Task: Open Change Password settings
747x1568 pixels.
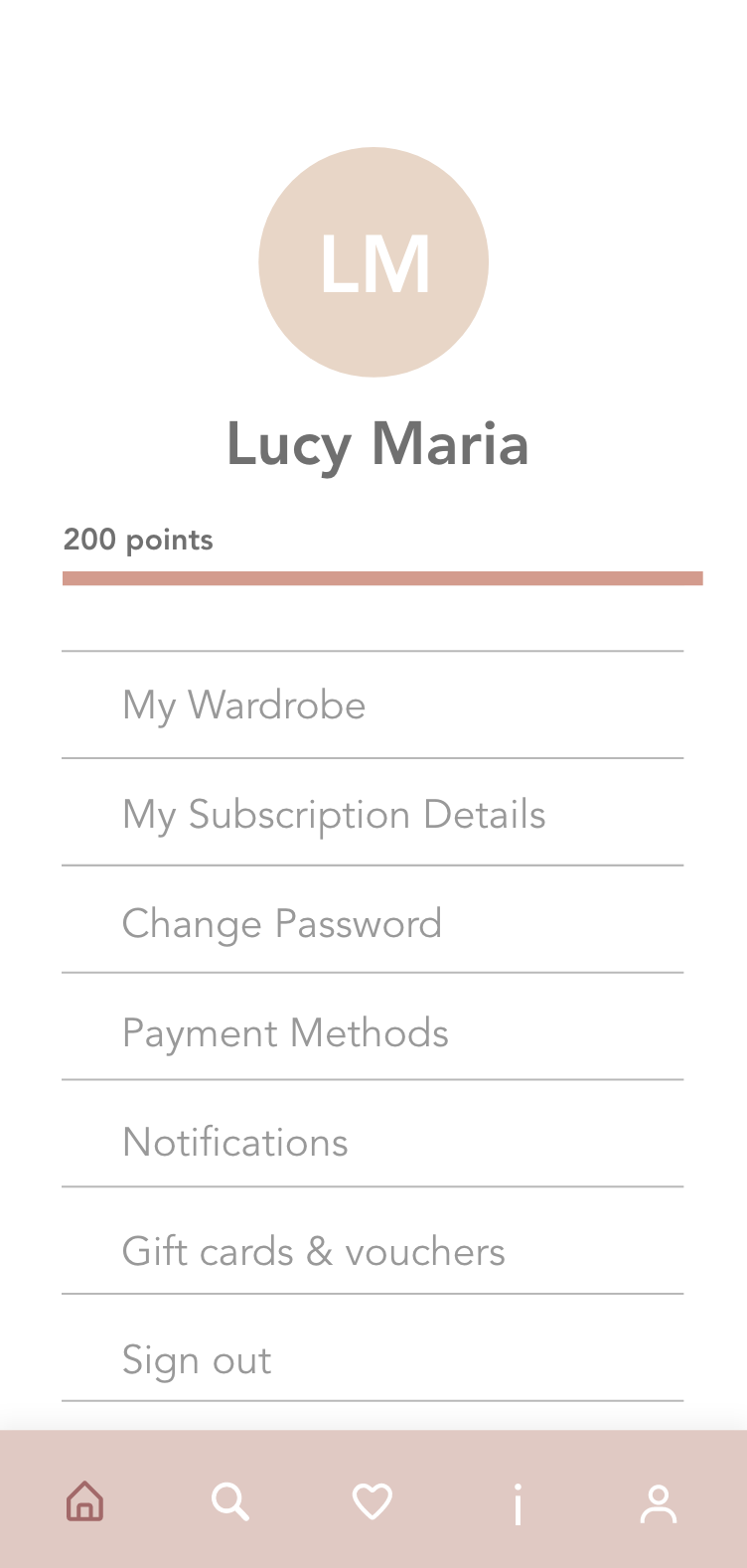Action: pos(282,924)
